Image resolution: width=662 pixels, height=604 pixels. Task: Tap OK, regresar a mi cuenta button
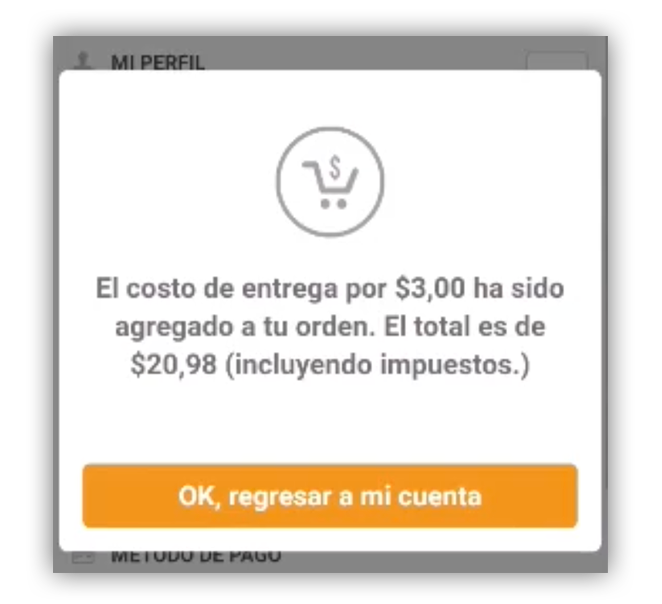330,495
